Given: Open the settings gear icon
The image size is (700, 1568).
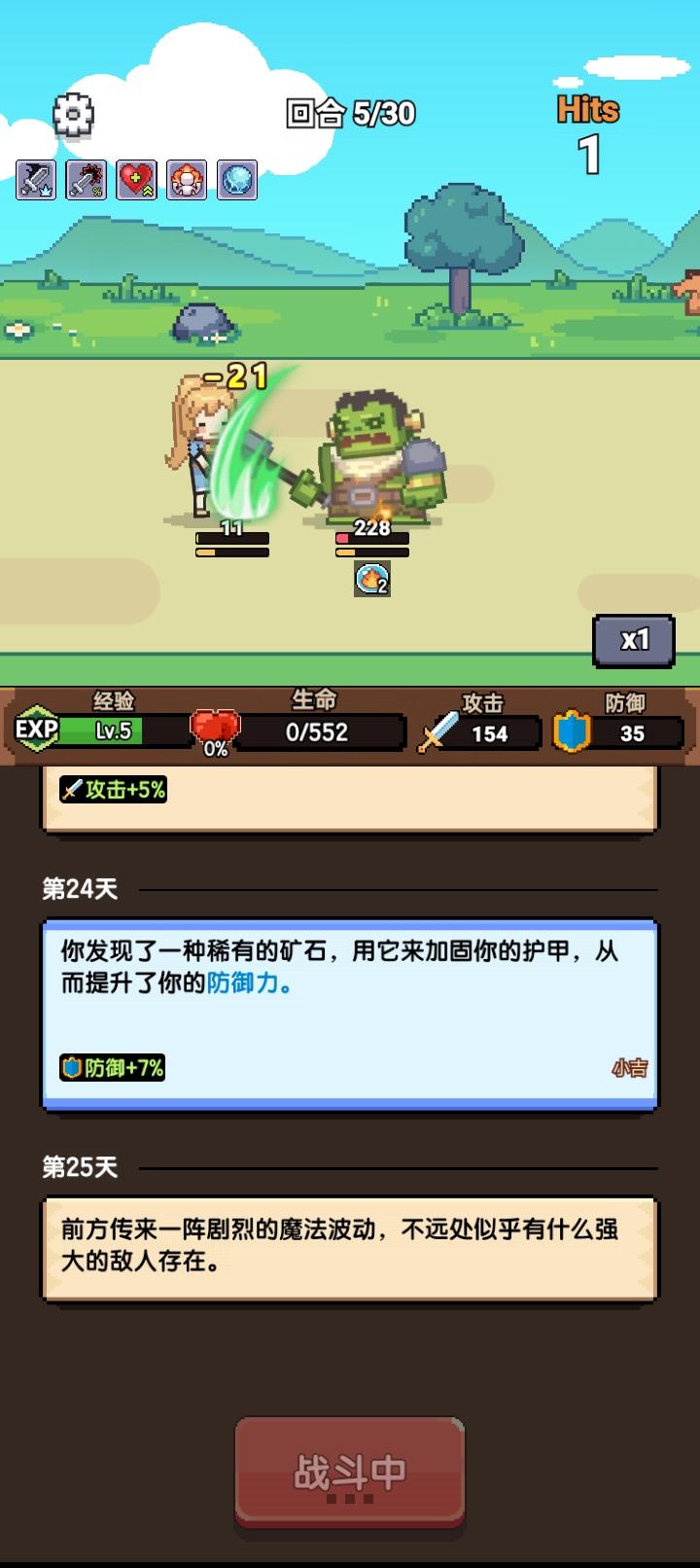Looking at the screenshot, I should click(x=73, y=115).
